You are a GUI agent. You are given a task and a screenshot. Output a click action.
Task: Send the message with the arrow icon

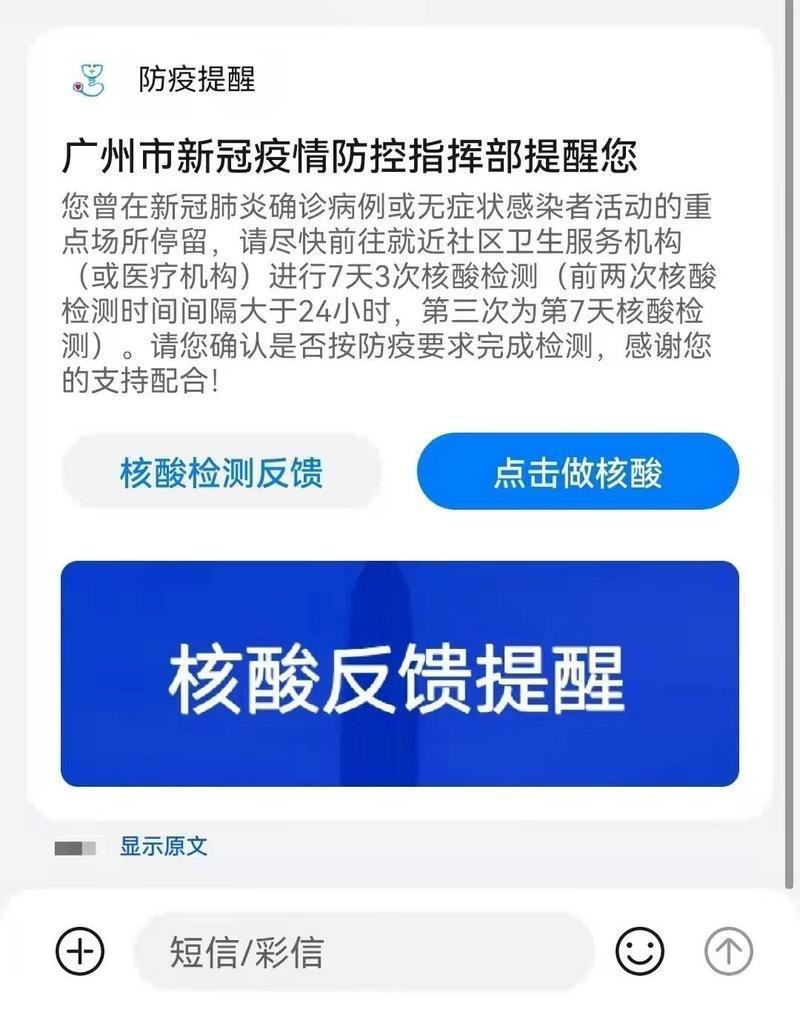coord(728,950)
